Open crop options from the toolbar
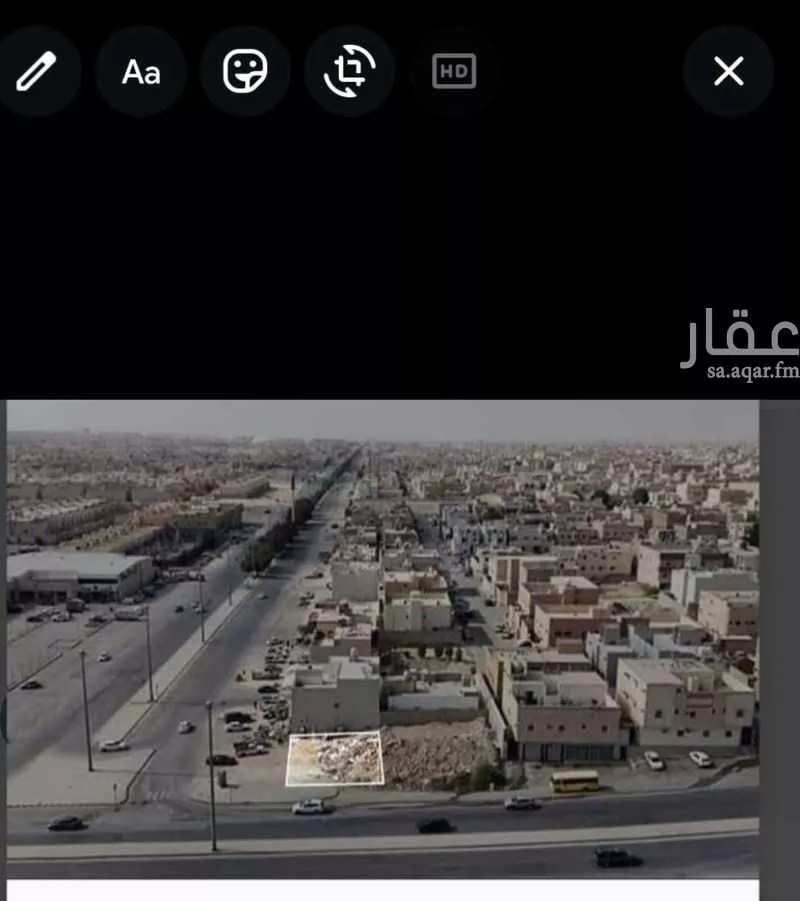Image resolution: width=800 pixels, height=901 pixels. [x=348, y=71]
